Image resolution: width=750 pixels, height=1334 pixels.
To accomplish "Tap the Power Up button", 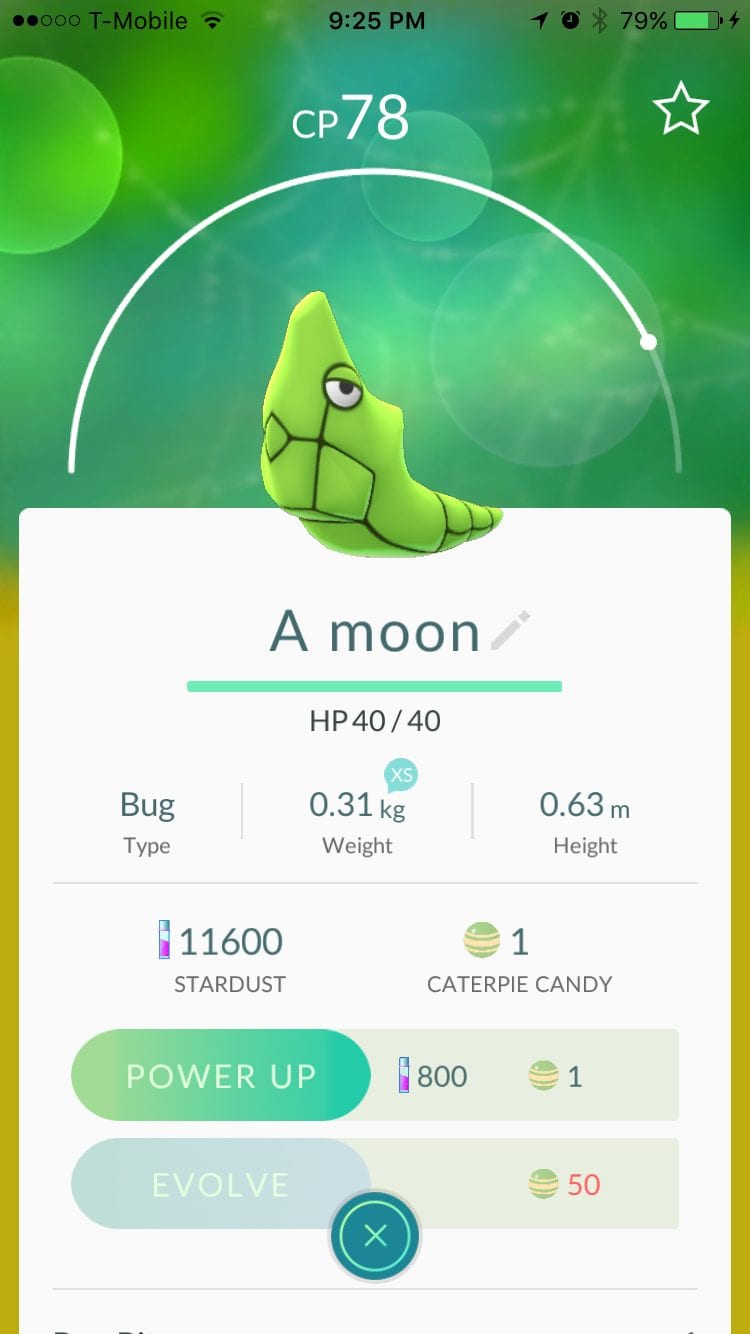I will point(221,1075).
